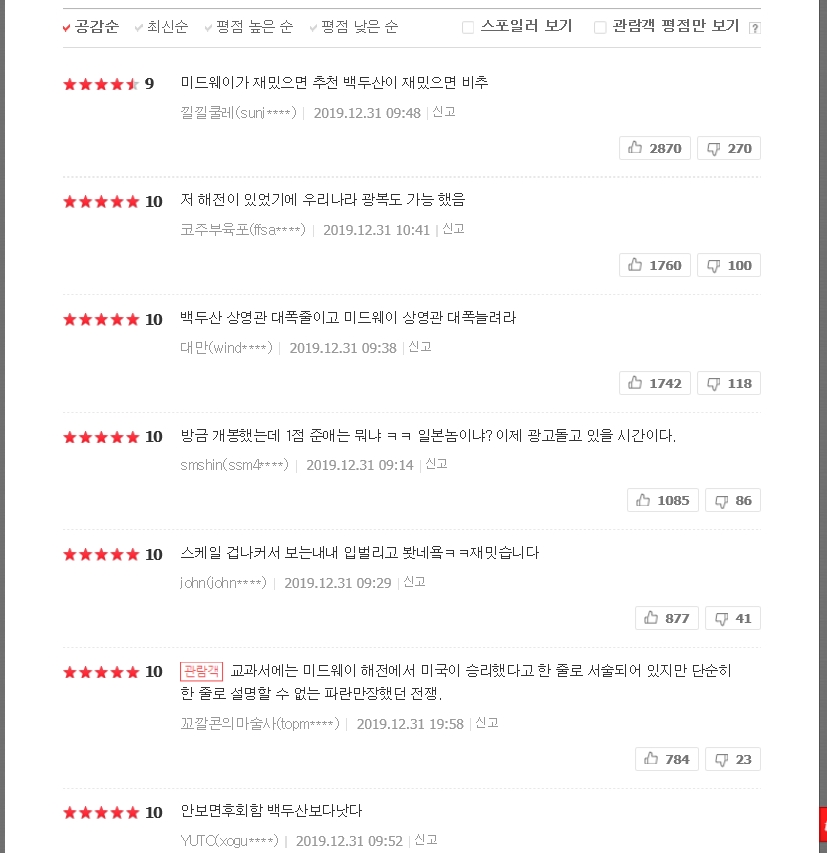This screenshot has height=853, width=827.
Task: Sort reviews by 평점 높은 순
Action: coord(254,27)
